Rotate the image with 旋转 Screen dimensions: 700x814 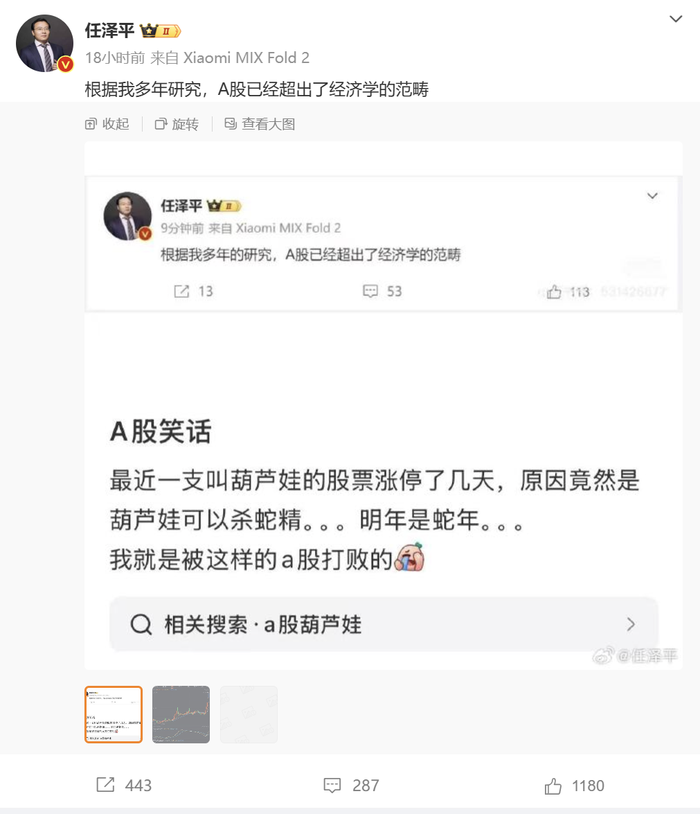pyautogui.click(x=176, y=124)
